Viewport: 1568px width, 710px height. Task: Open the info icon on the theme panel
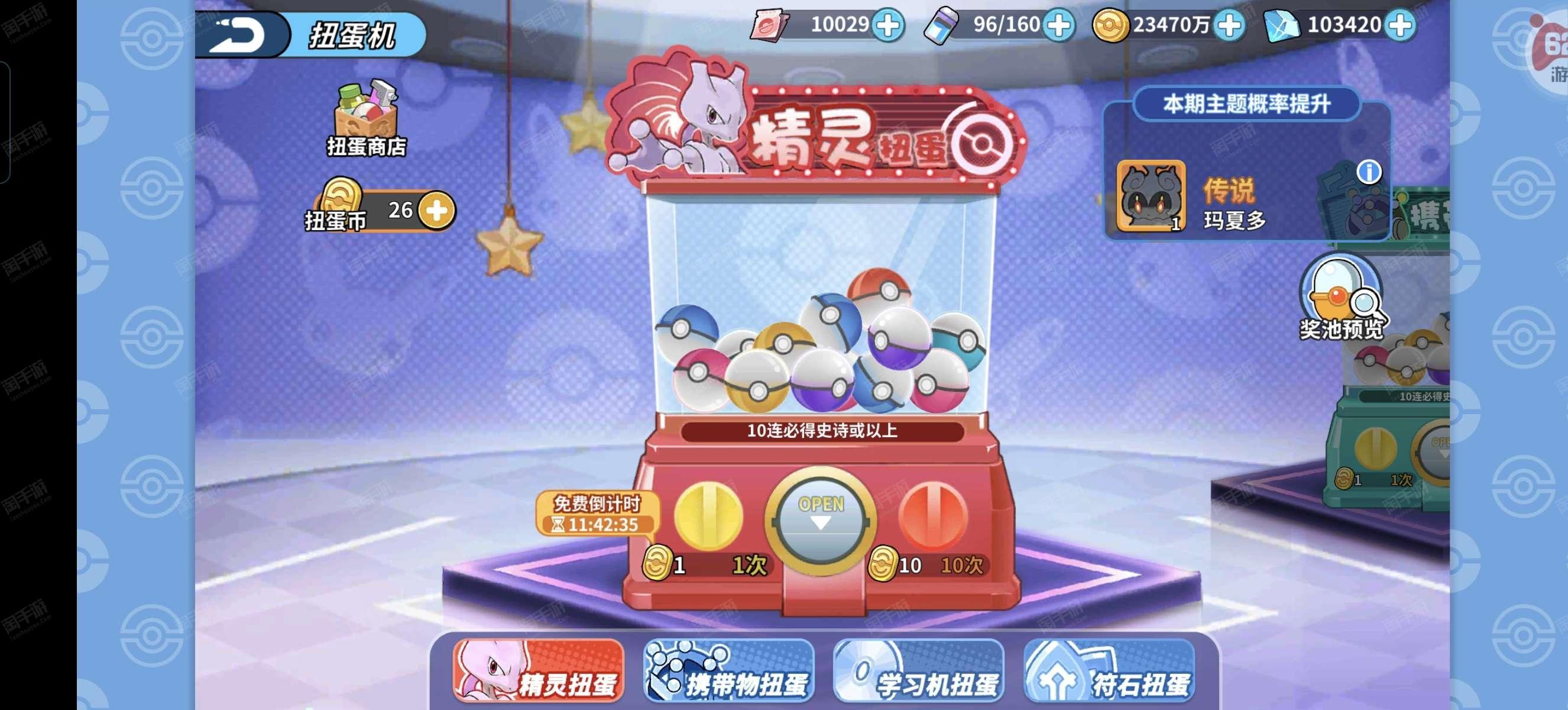point(1368,172)
